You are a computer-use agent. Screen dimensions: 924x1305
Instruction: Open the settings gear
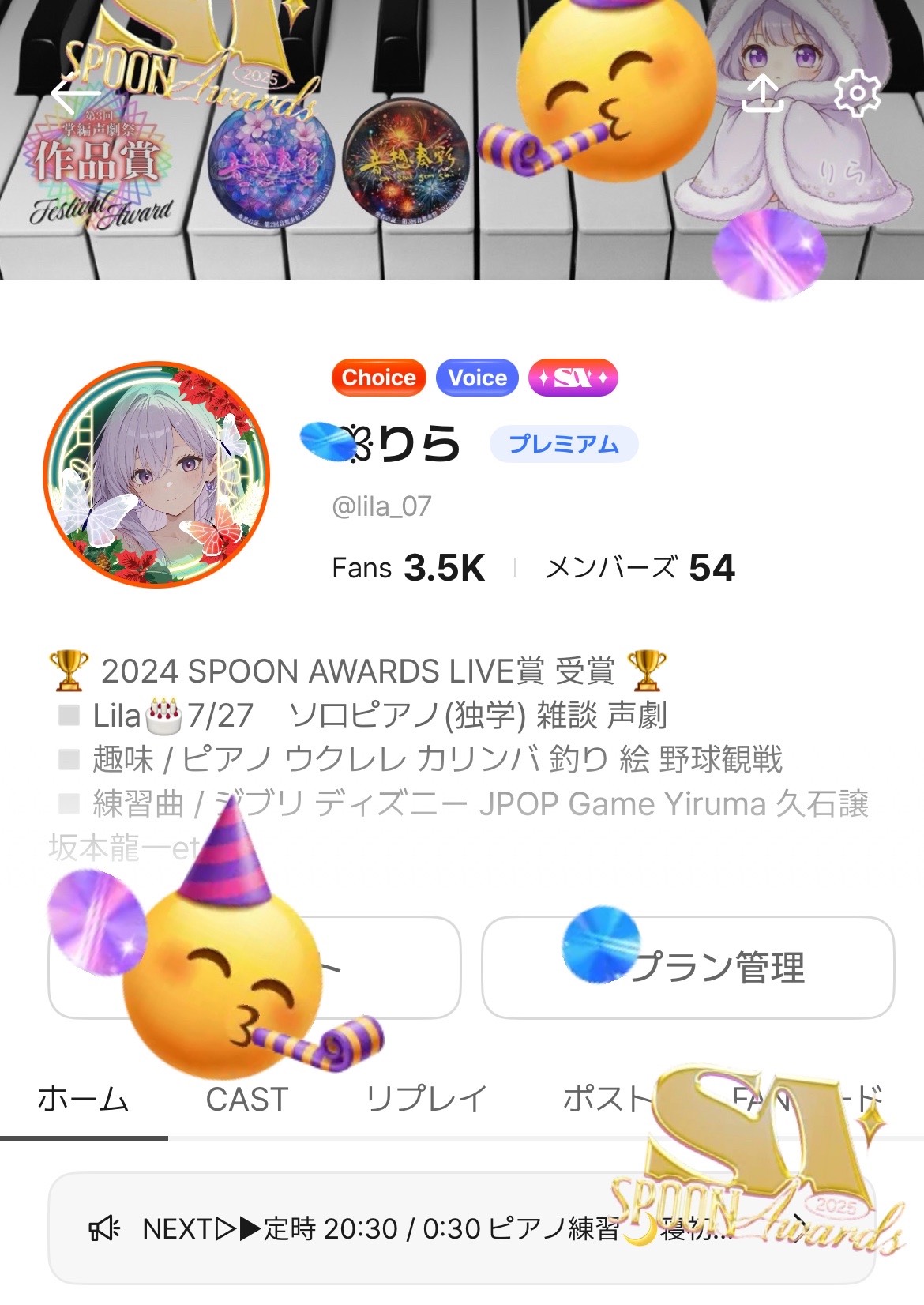point(857,94)
